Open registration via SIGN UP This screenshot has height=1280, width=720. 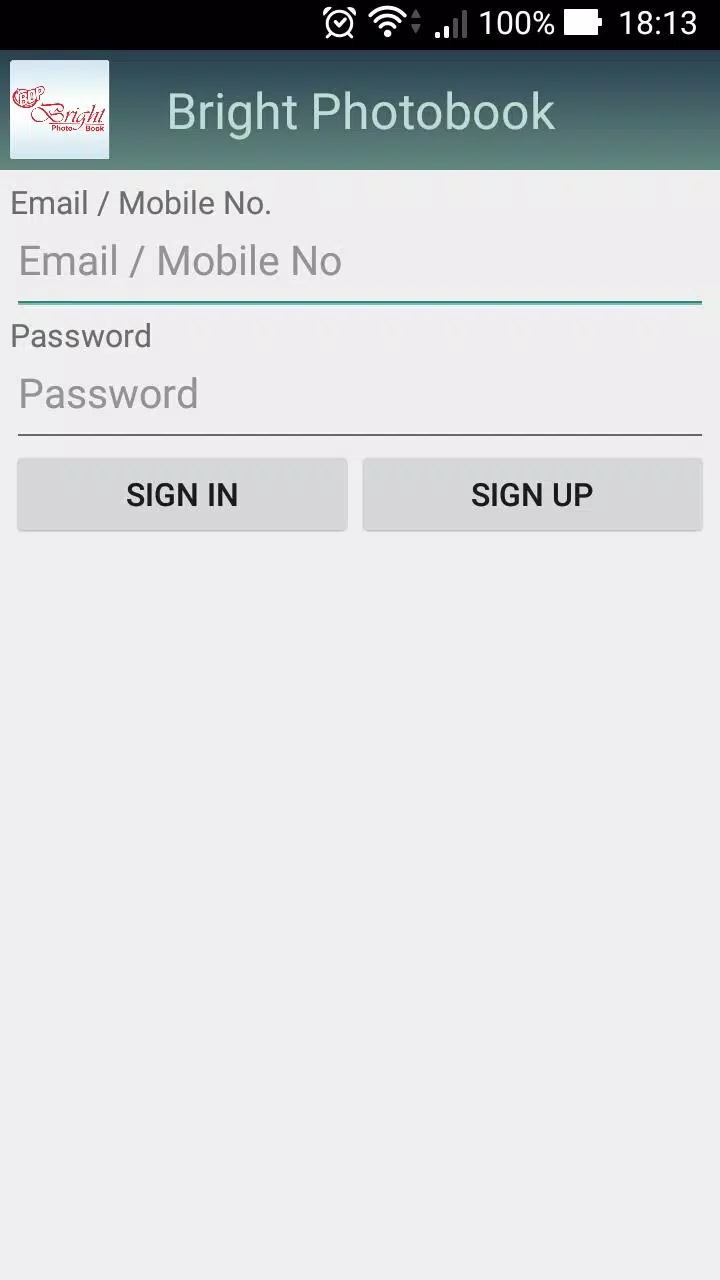tap(532, 494)
